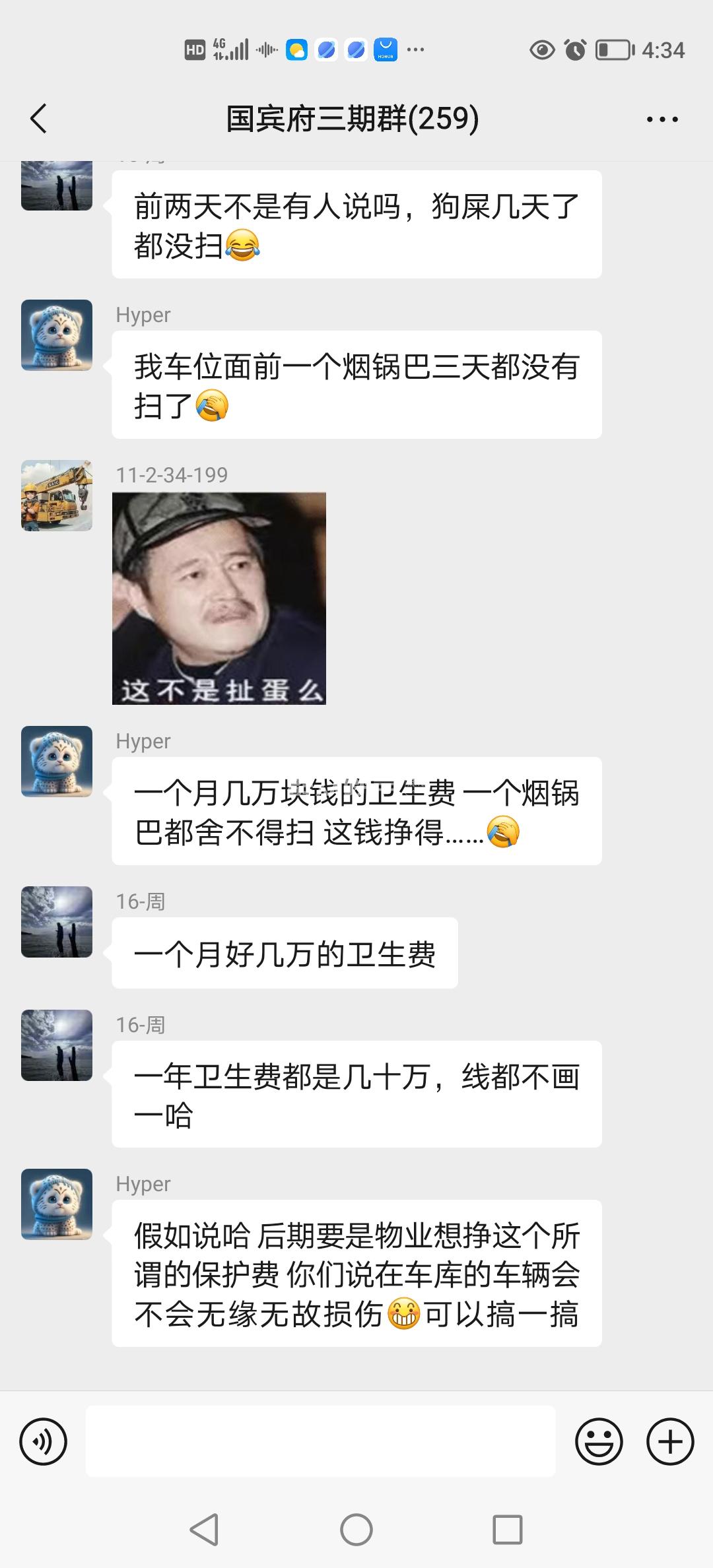View the 这不是扯蛋么 meme image

[x=219, y=598]
